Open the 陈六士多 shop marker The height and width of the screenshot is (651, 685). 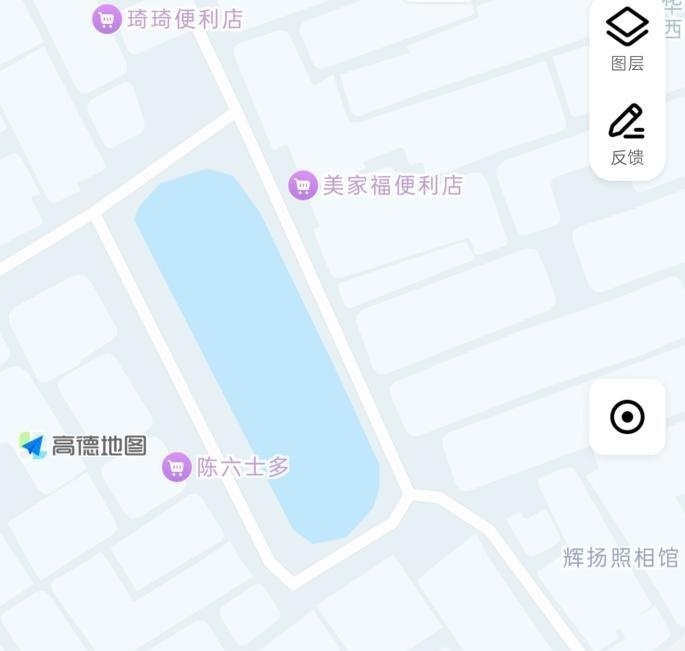pyautogui.click(x=176, y=467)
